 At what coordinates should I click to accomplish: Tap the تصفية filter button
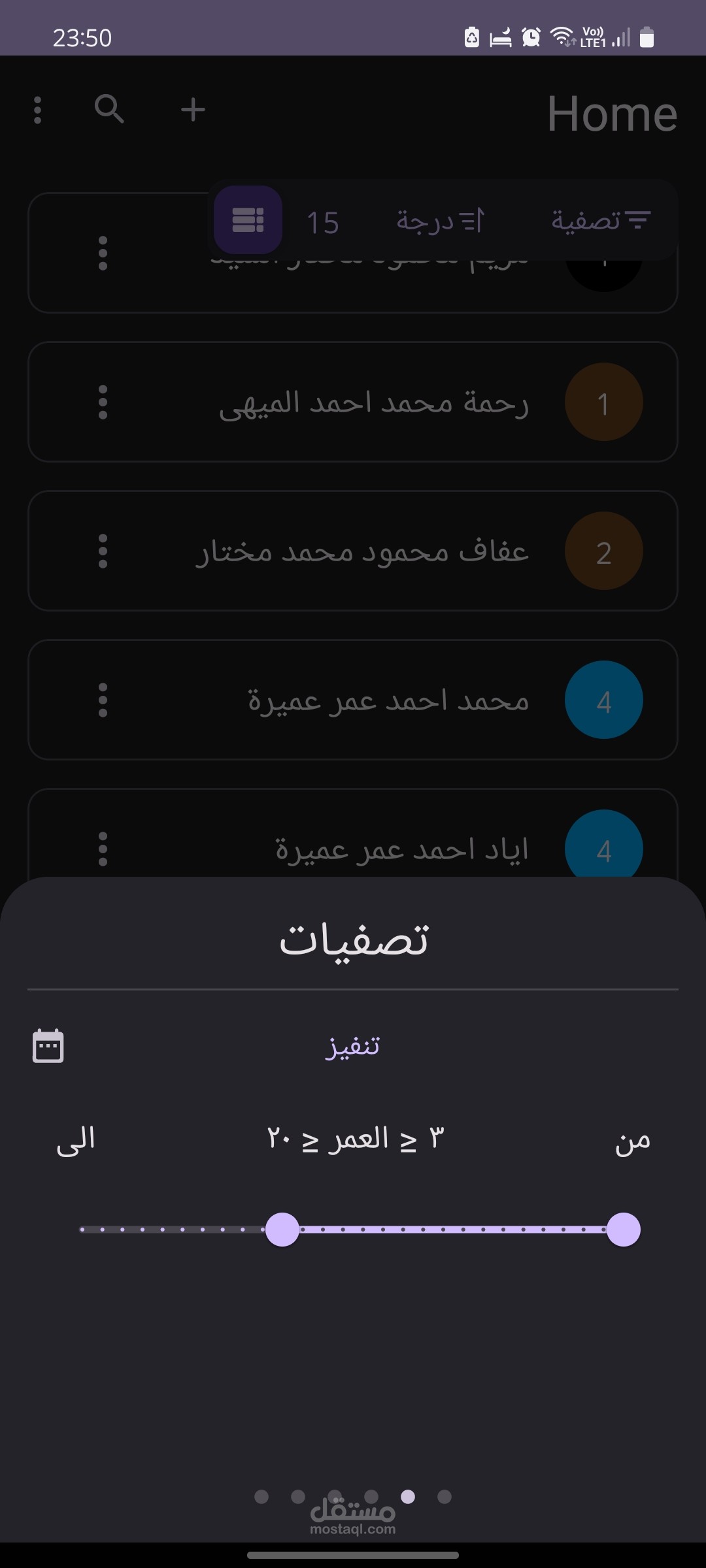pos(601,221)
